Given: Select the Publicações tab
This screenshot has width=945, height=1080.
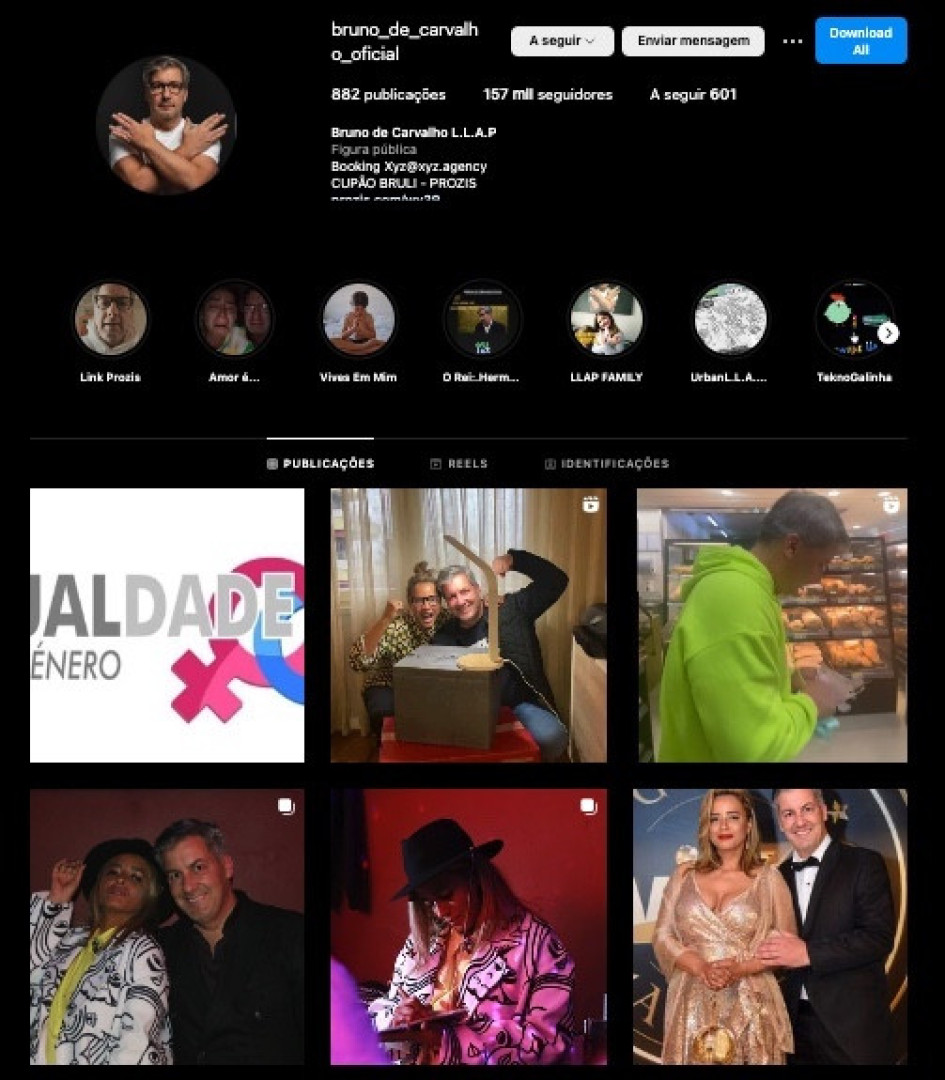Looking at the screenshot, I should tap(321, 464).
